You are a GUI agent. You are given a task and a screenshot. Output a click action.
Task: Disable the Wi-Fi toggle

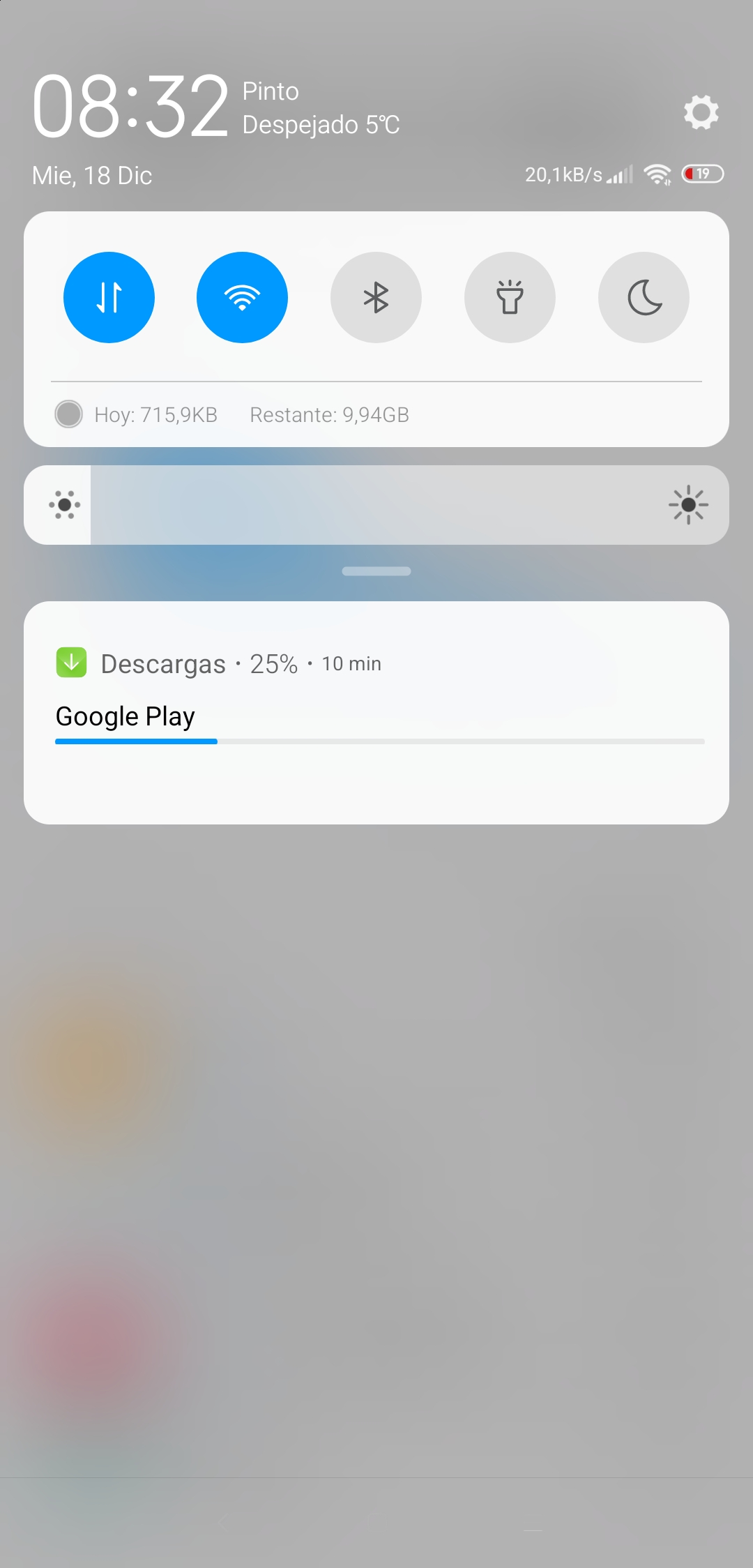click(242, 297)
